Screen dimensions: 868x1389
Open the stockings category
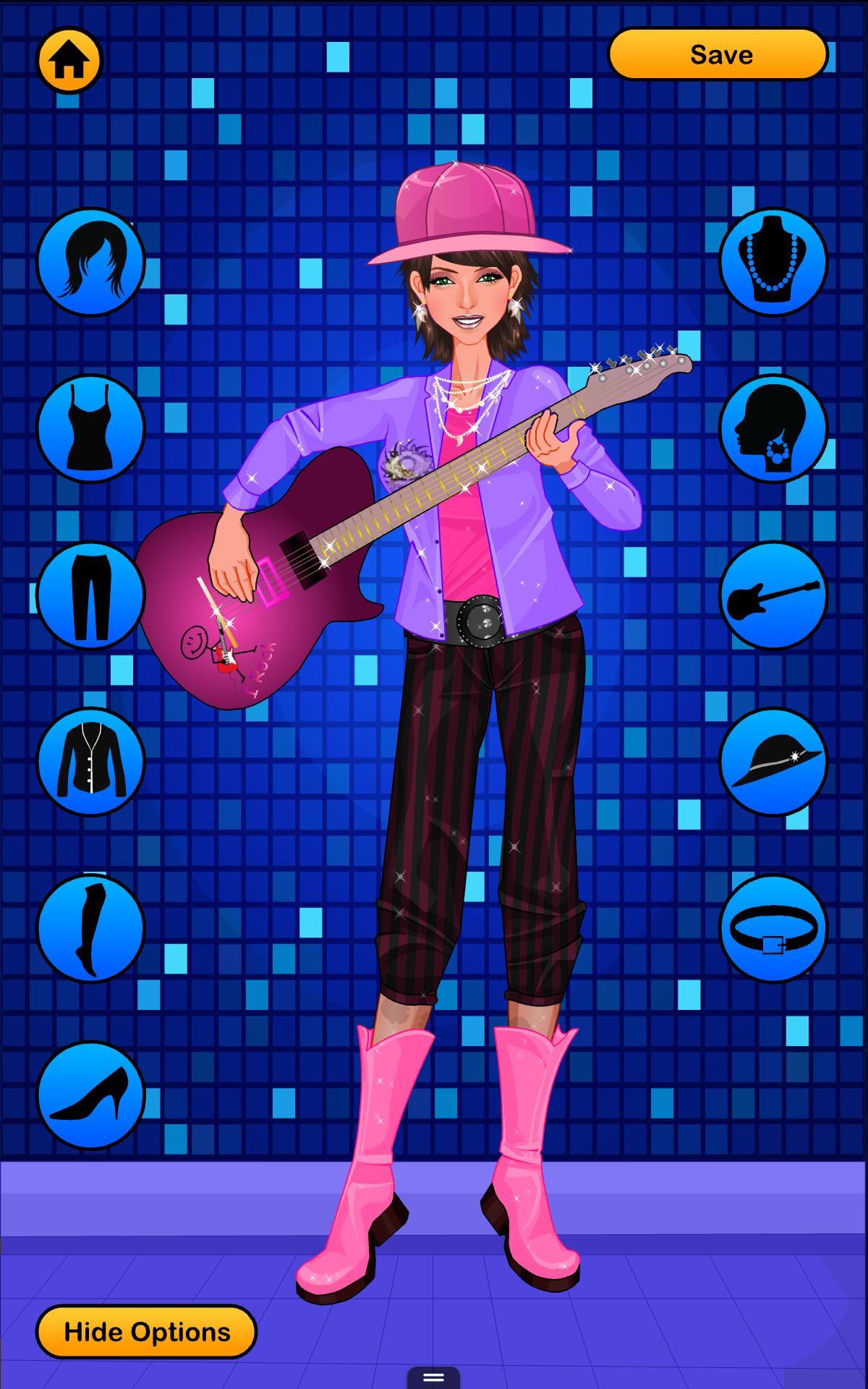point(90,928)
